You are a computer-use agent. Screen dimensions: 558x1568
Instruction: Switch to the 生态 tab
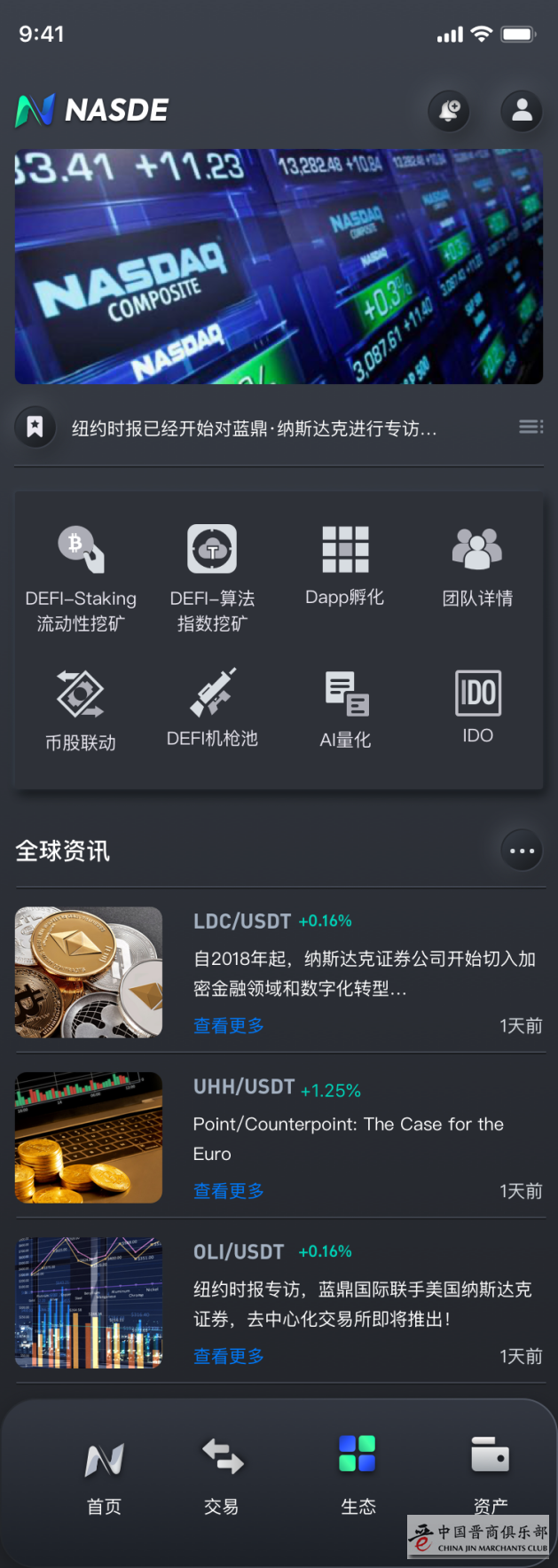click(x=358, y=1477)
